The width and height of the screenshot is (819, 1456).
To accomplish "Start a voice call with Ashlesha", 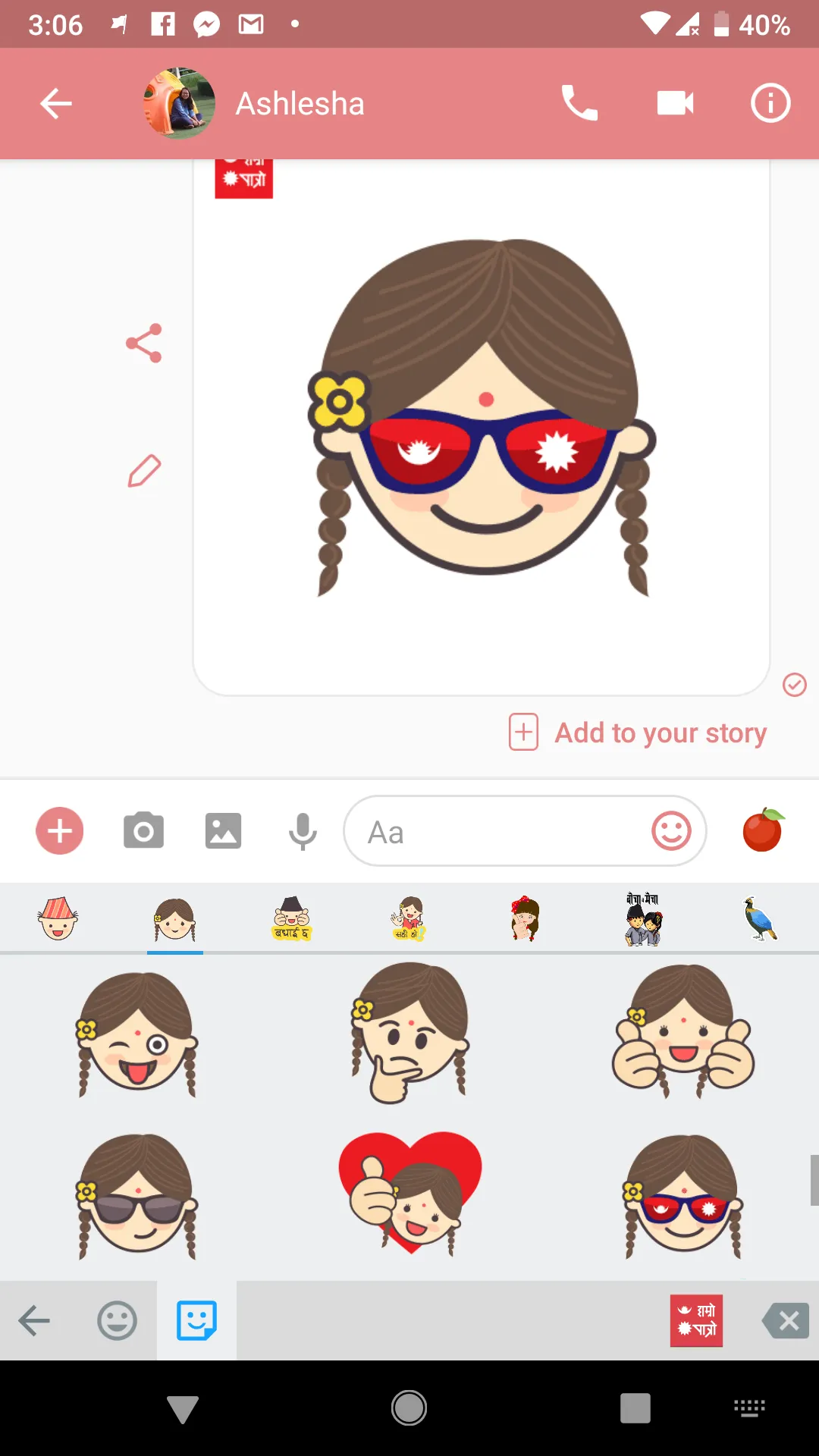I will (x=580, y=103).
